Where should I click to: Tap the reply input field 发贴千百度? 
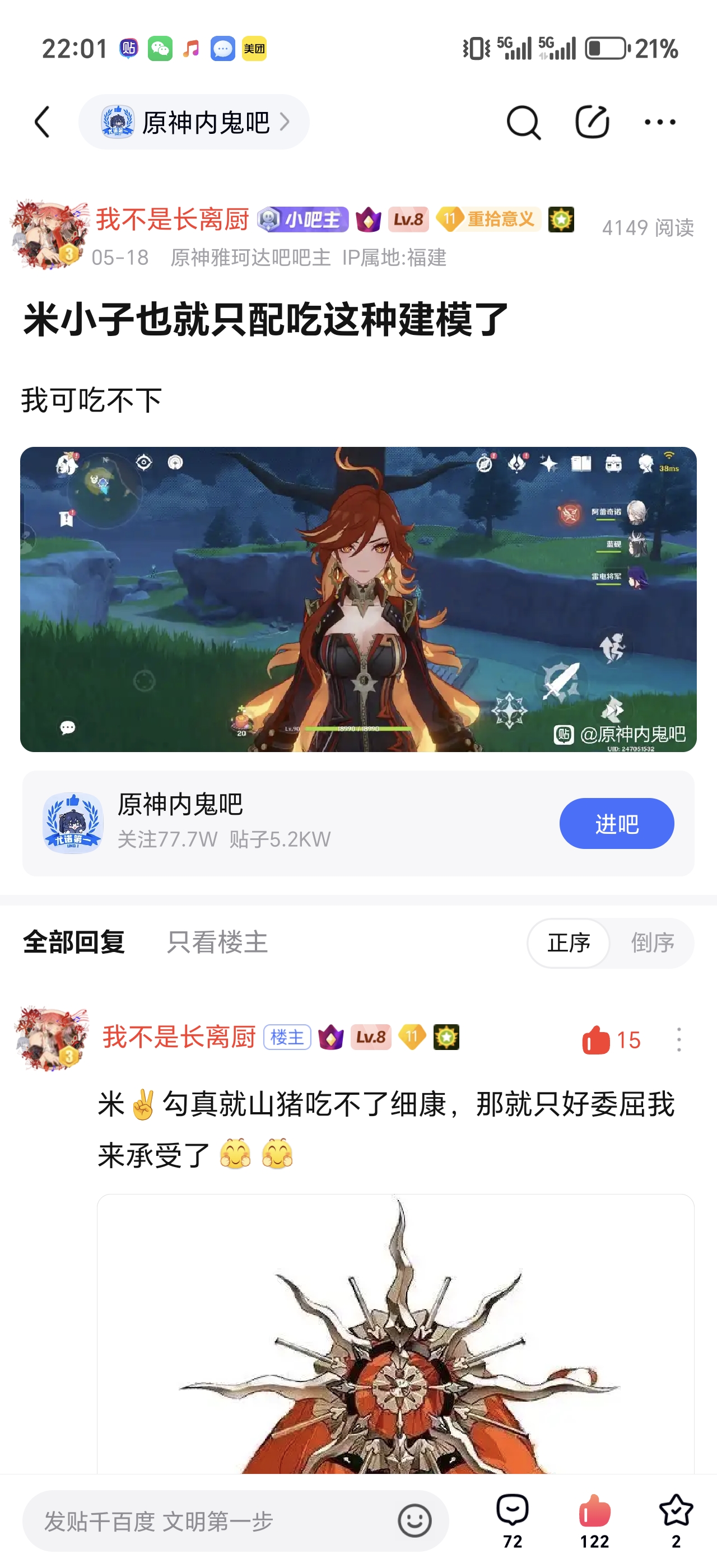click(207, 1520)
